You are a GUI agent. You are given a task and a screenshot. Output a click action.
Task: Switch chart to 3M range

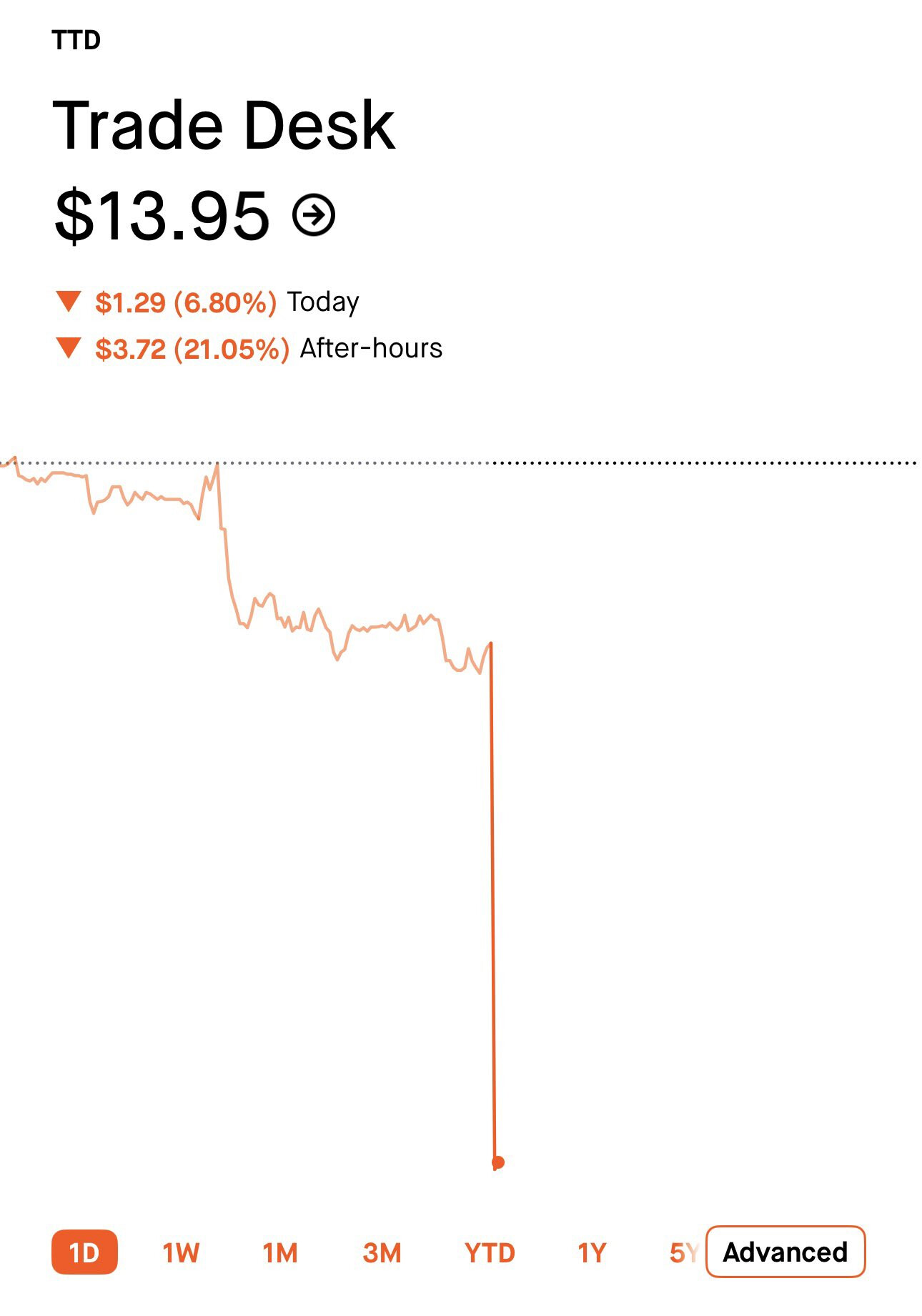point(382,1252)
